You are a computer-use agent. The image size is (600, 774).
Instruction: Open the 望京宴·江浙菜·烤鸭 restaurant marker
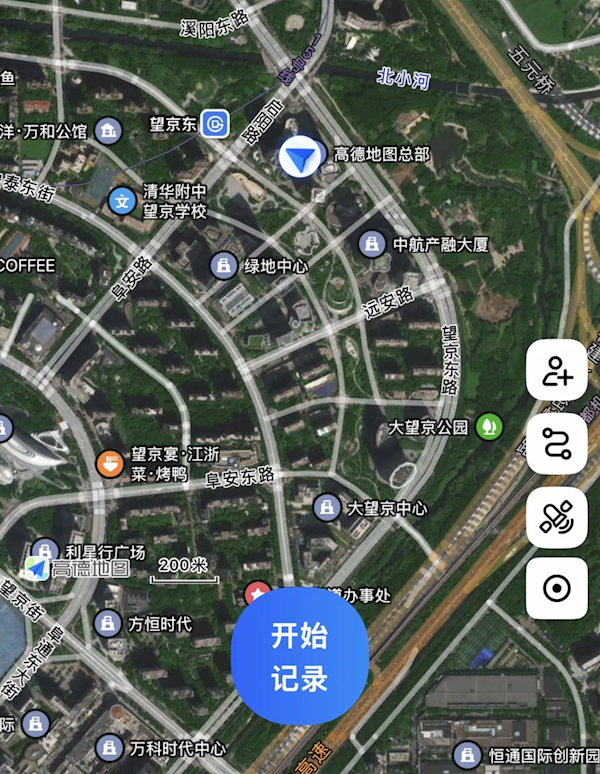click(x=110, y=463)
